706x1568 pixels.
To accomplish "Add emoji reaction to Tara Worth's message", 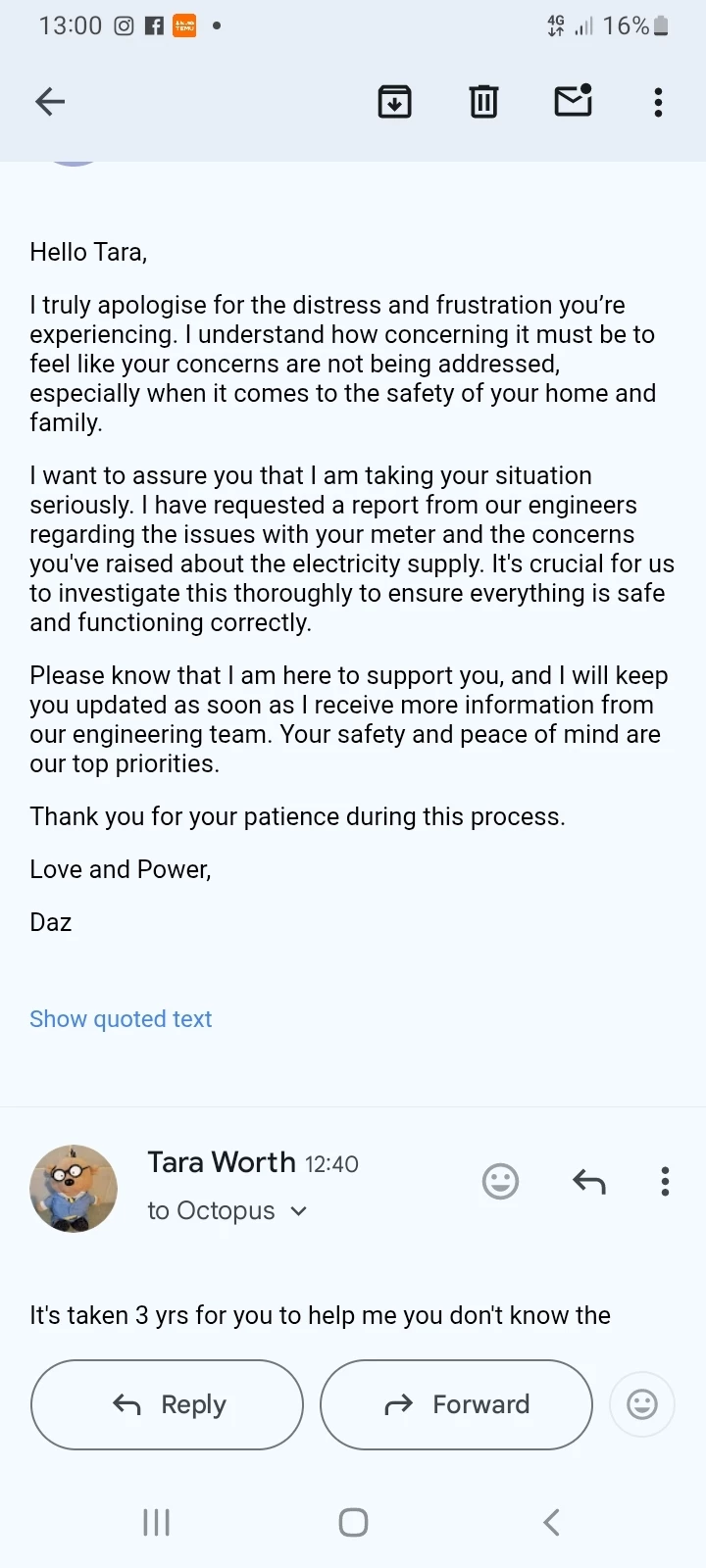I will pyautogui.click(x=500, y=1182).
